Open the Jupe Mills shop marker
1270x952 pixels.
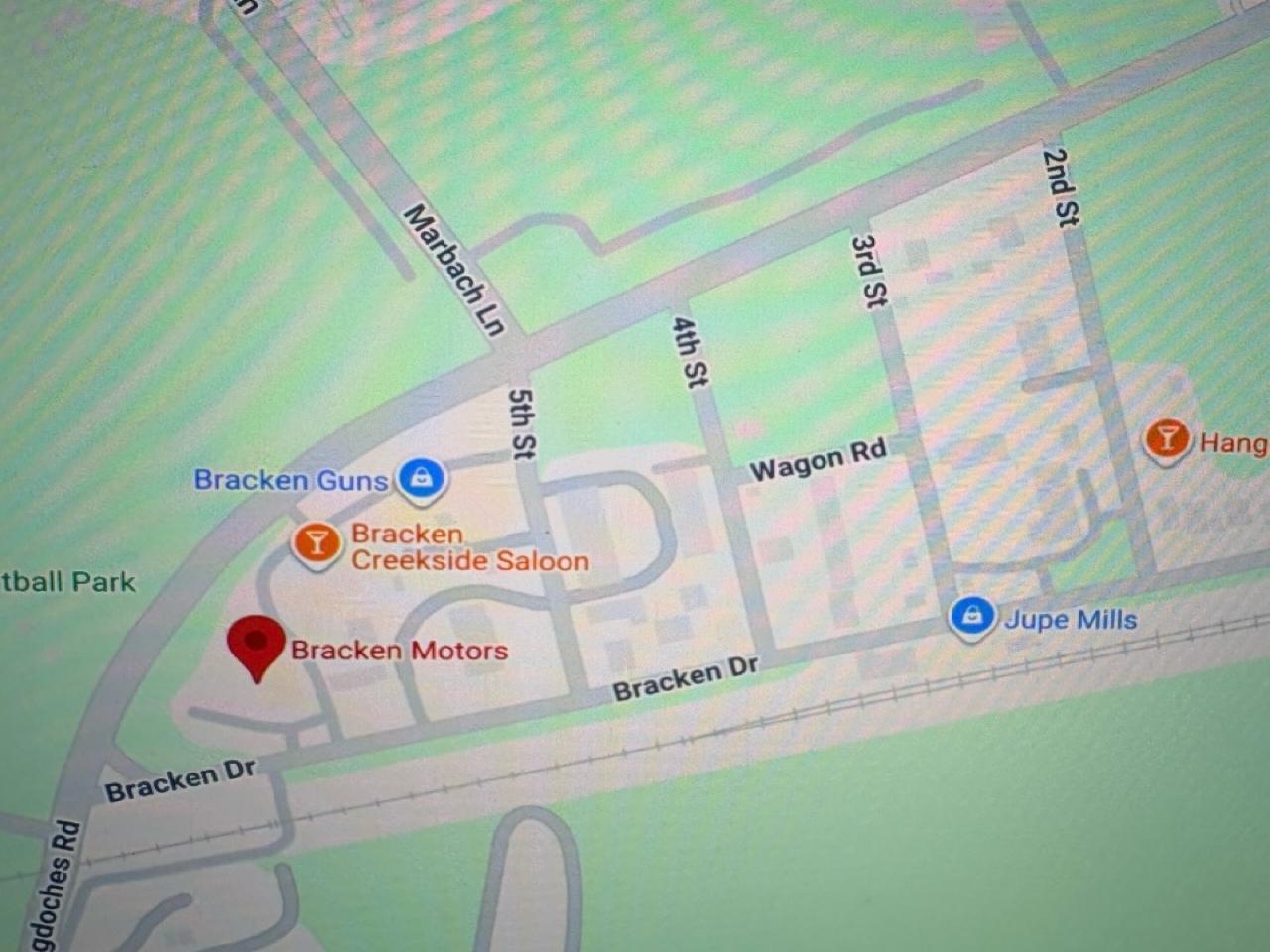coord(972,616)
